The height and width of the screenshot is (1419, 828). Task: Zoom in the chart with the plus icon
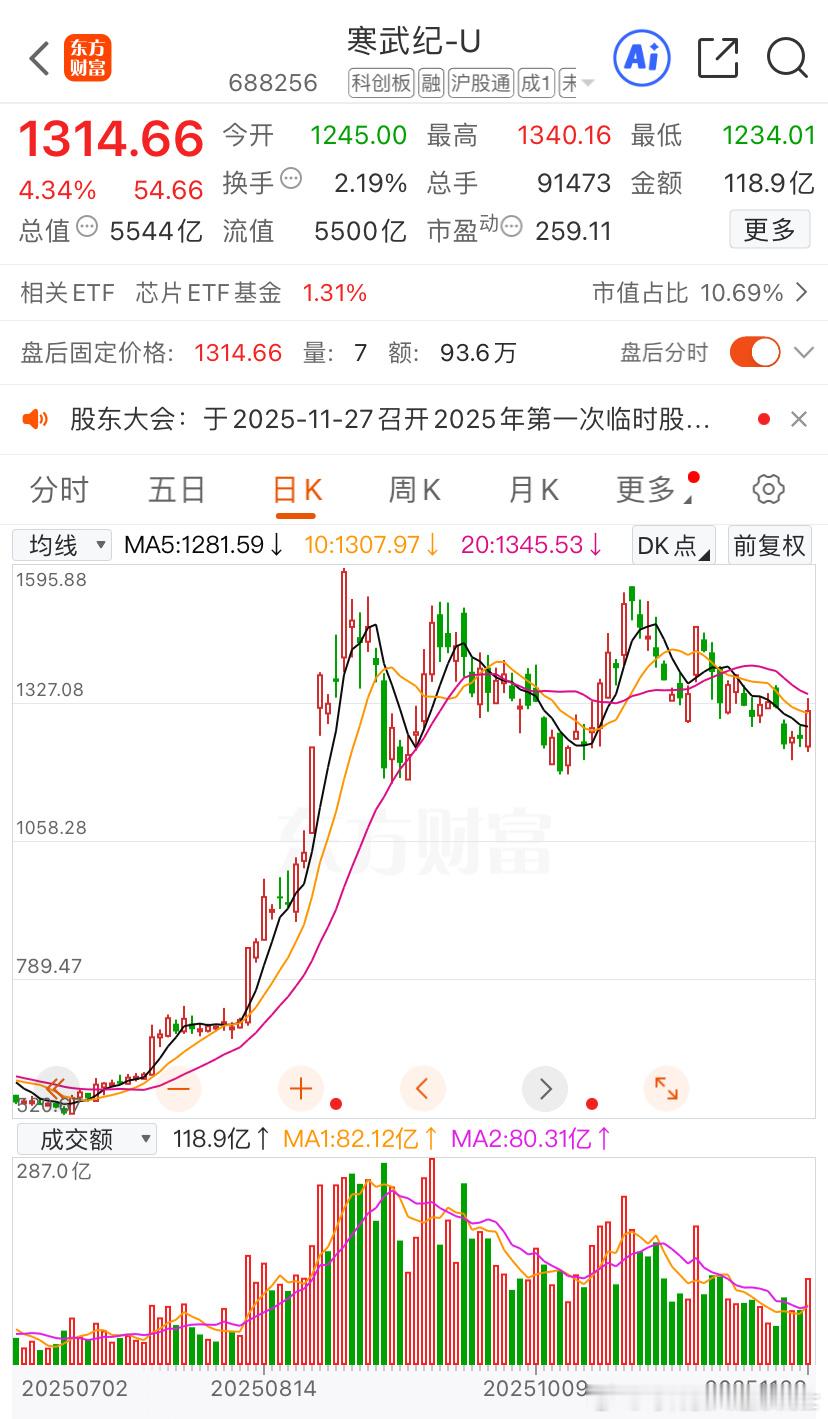pyautogui.click(x=300, y=1089)
